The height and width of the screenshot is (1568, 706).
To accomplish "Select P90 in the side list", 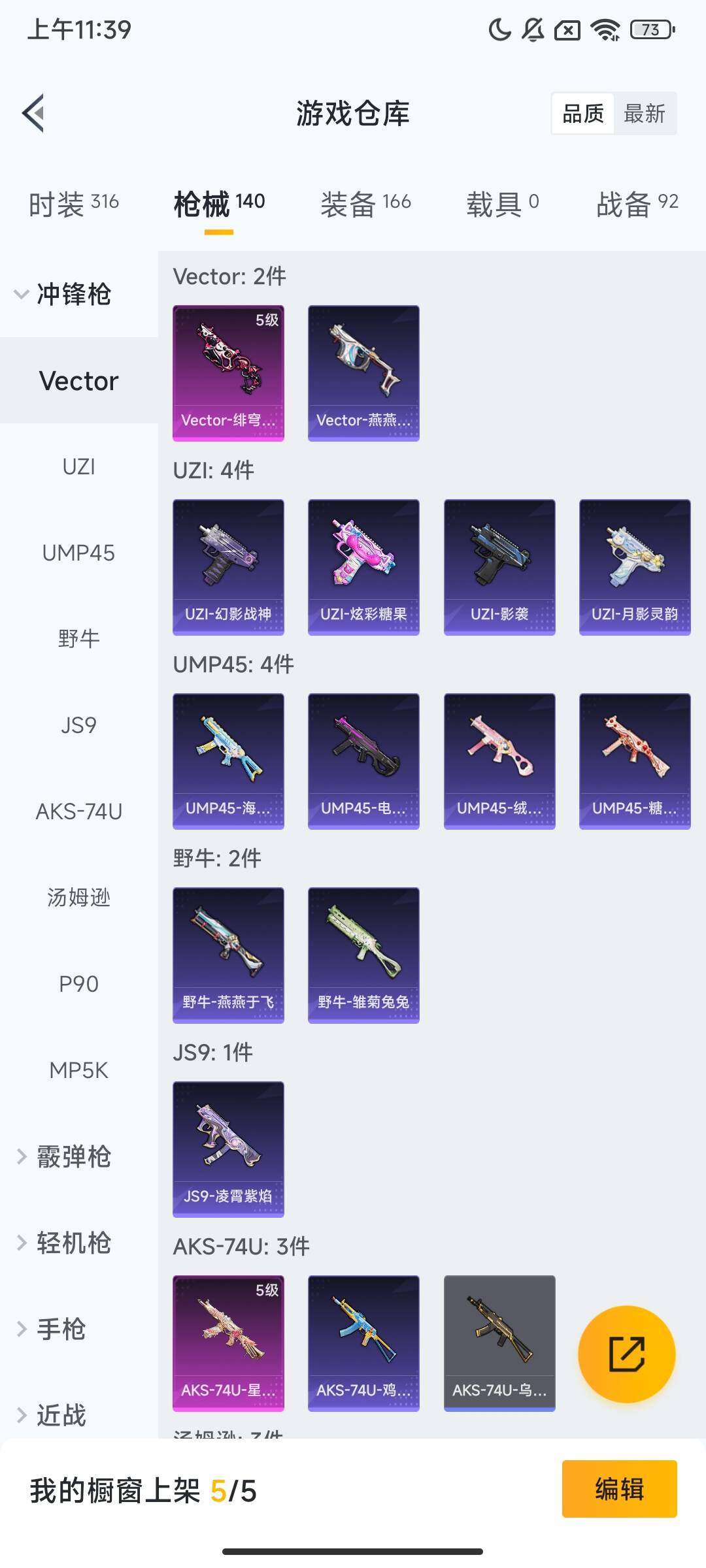I will (x=79, y=984).
